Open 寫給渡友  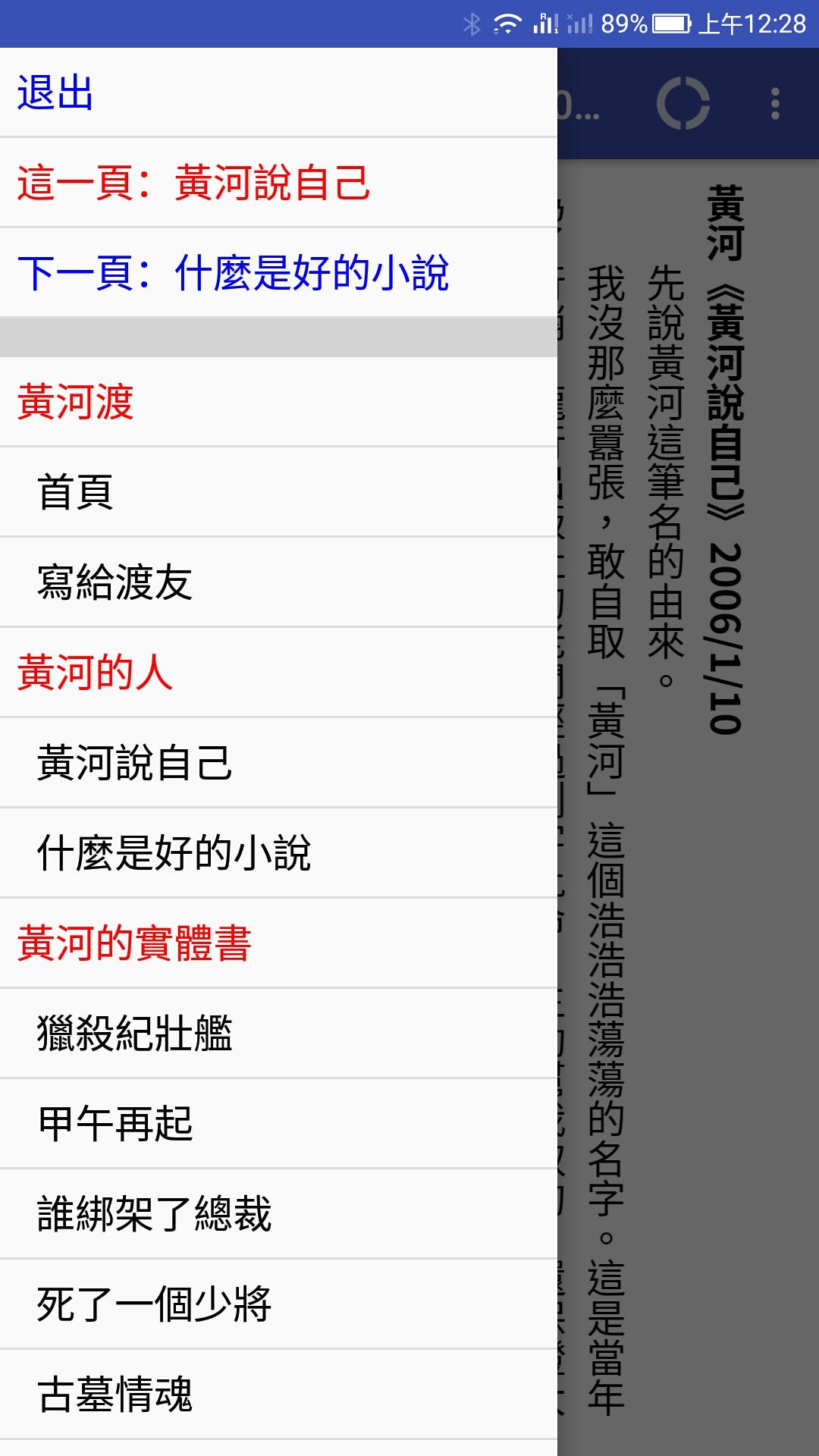click(278, 582)
